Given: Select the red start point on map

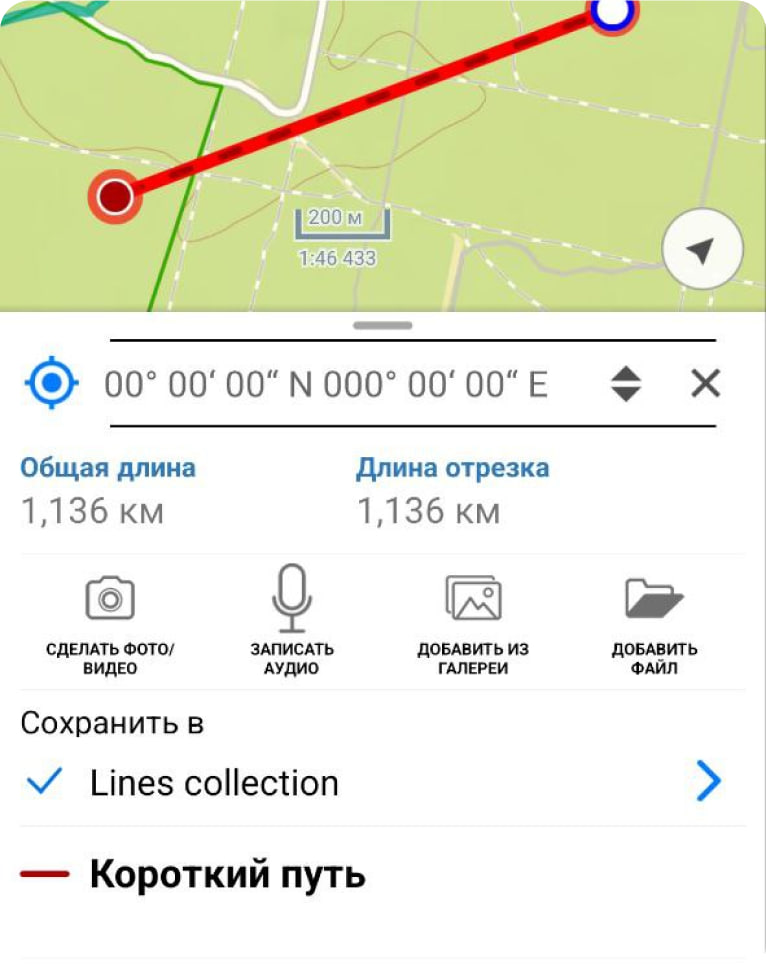Looking at the screenshot, I should [115, 197].
